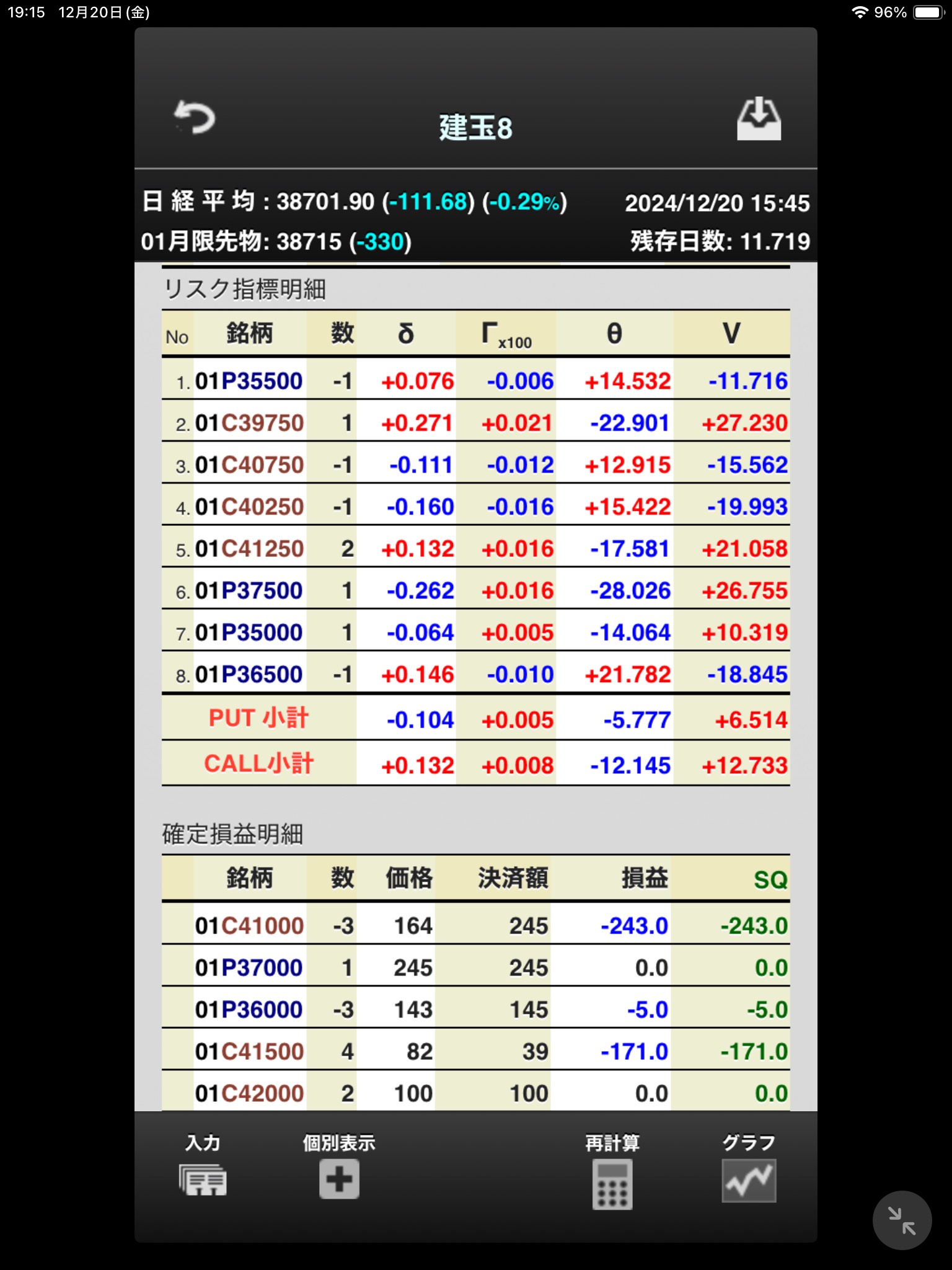
Task: Tap the shrink screen arrows button
Action: tap(902, 1220)
